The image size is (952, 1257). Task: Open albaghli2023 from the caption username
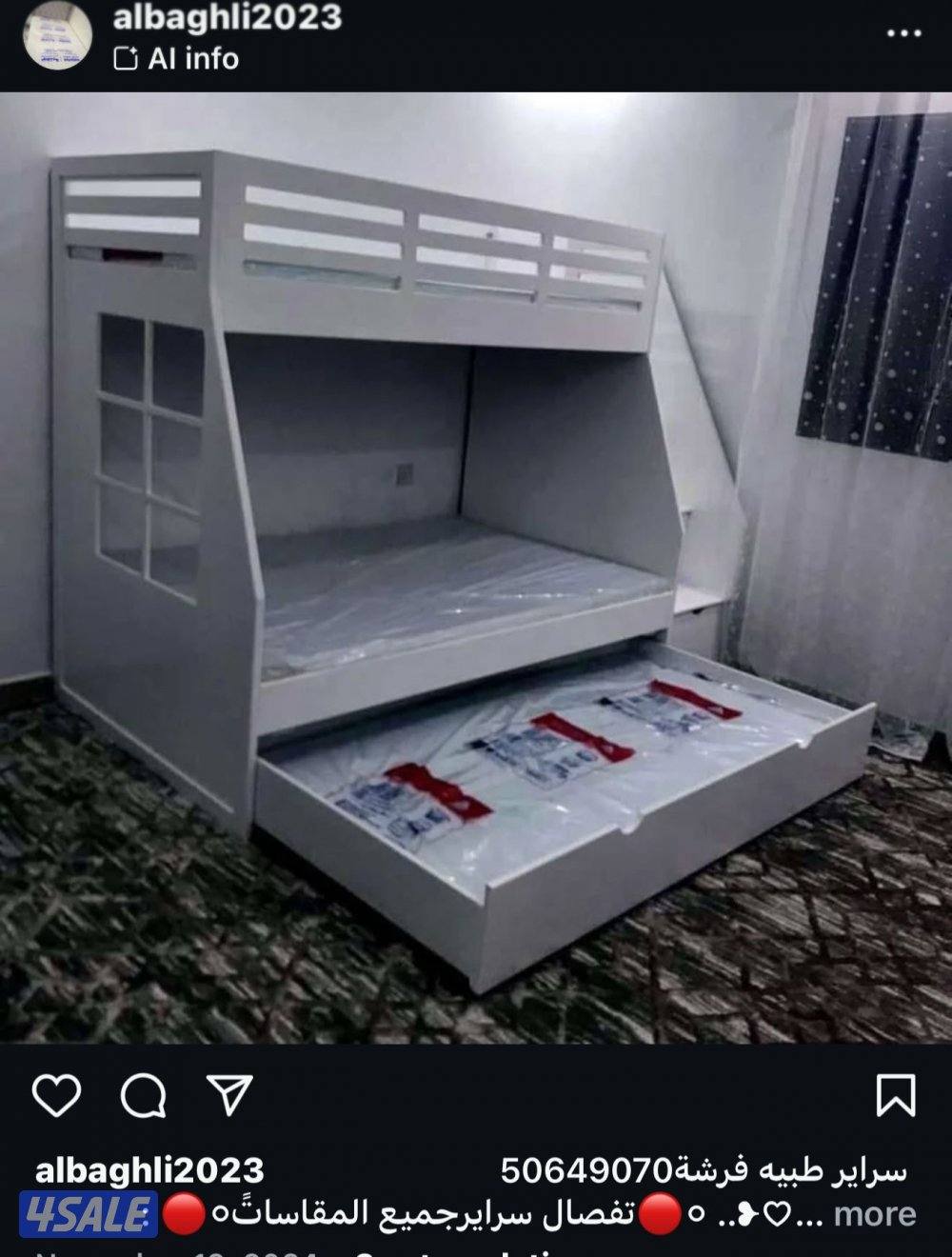[x=149, y=1170]
